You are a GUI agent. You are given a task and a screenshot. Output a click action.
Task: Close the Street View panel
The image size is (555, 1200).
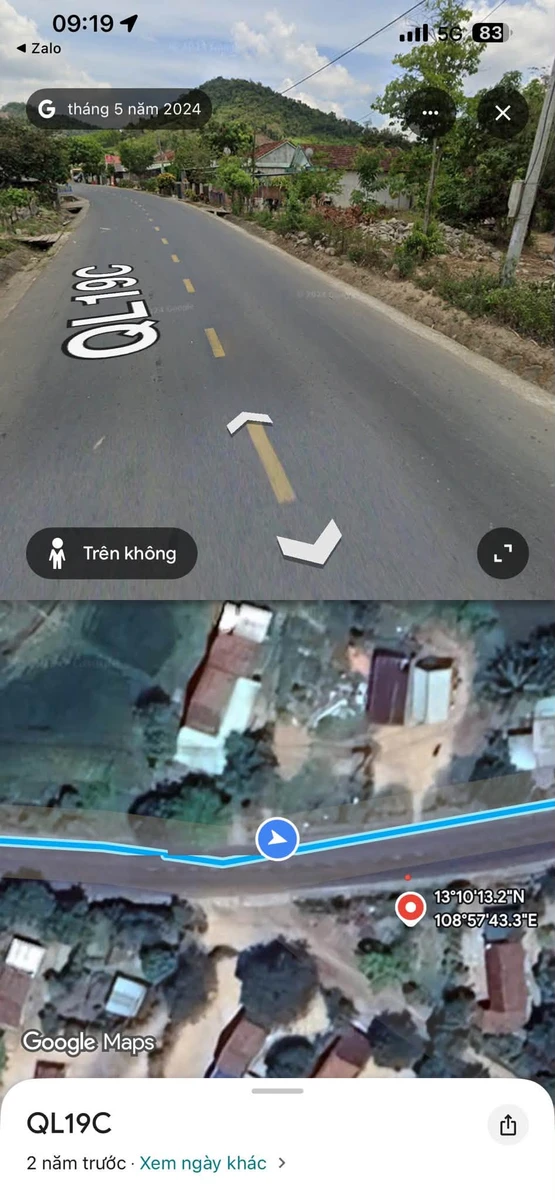(503, 113)
